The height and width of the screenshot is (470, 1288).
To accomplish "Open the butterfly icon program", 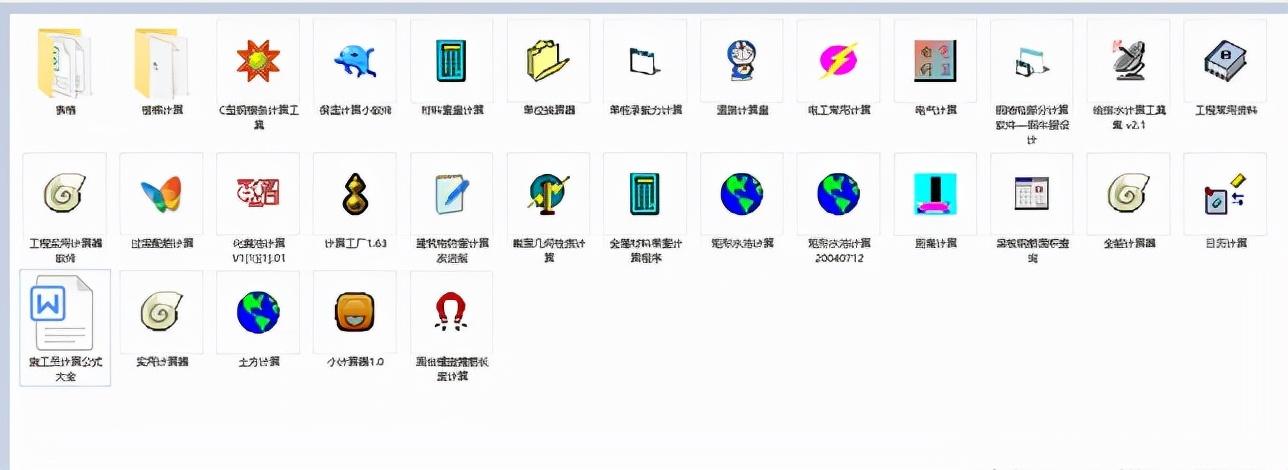I will point(161,194).
